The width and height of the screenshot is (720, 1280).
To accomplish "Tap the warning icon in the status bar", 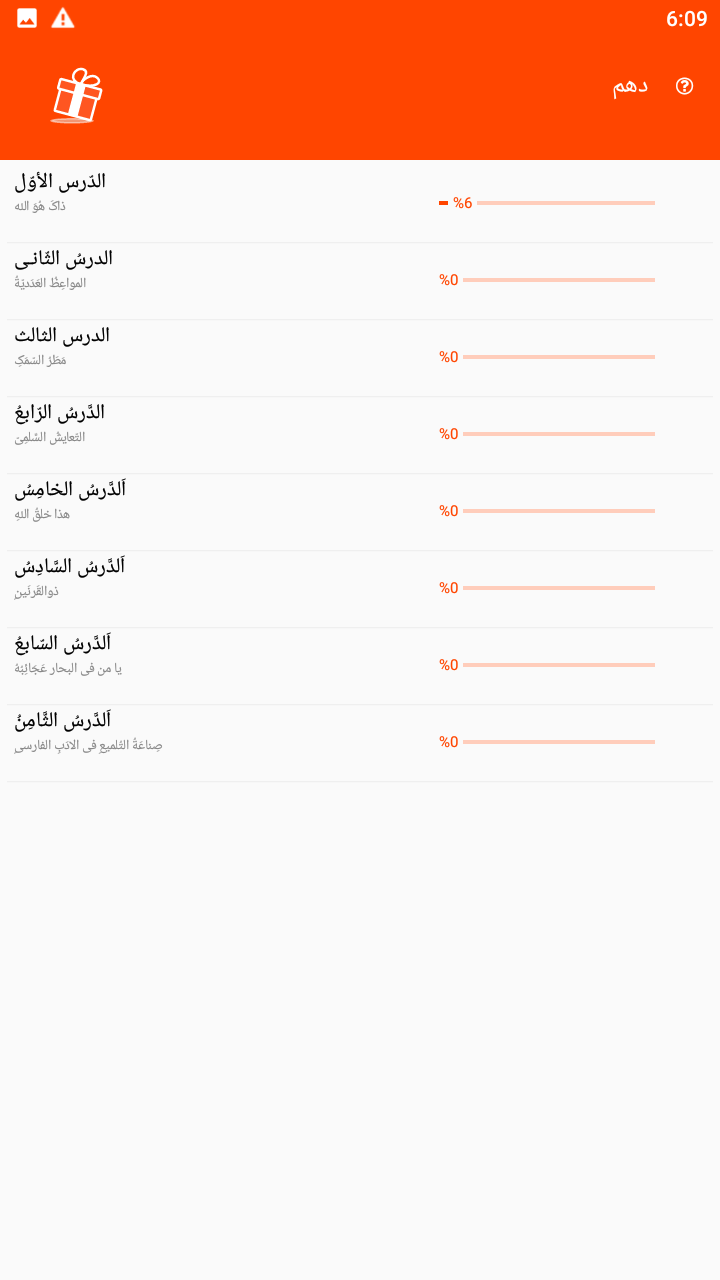I will click(61, 17).
